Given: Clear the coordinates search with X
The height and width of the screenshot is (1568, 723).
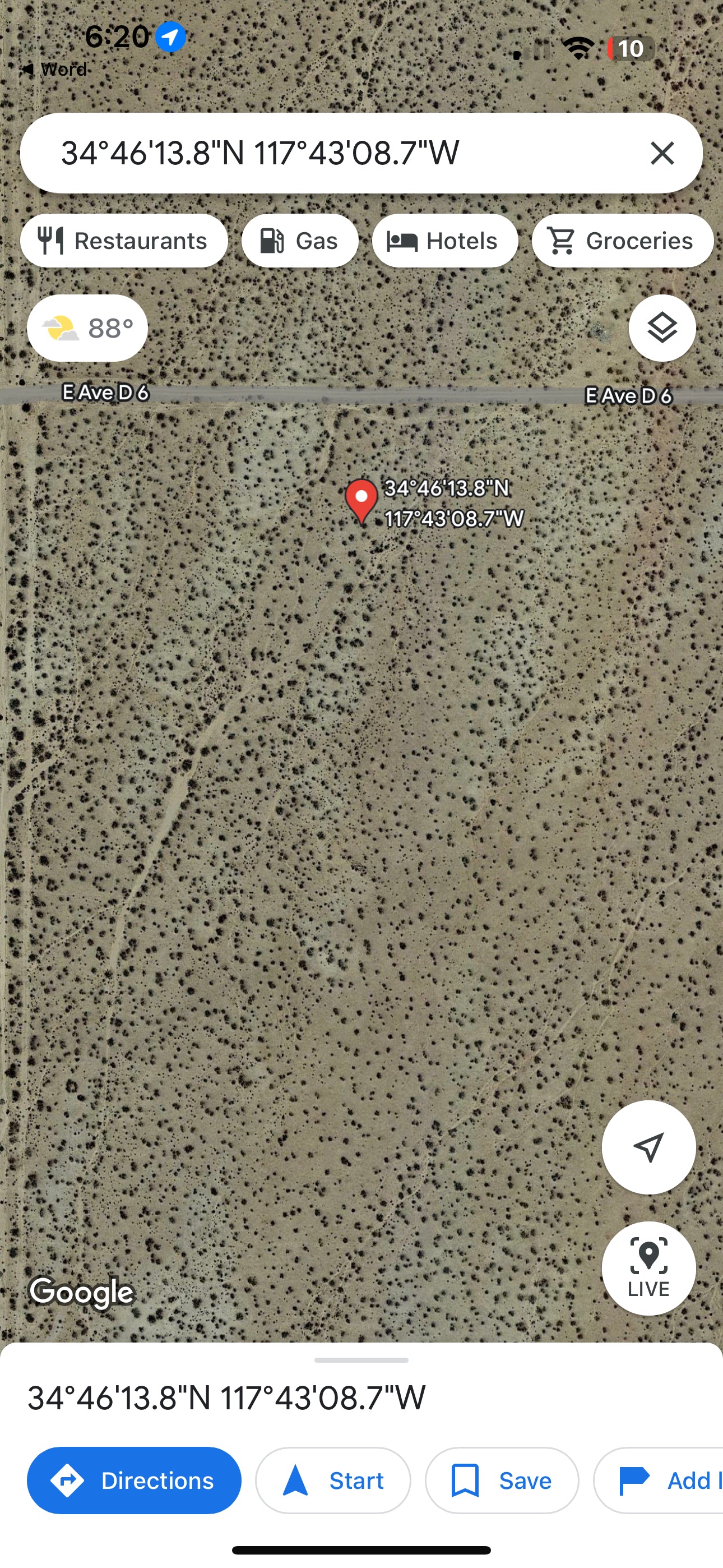Looking at the screenshot, I should coord(661,153).
